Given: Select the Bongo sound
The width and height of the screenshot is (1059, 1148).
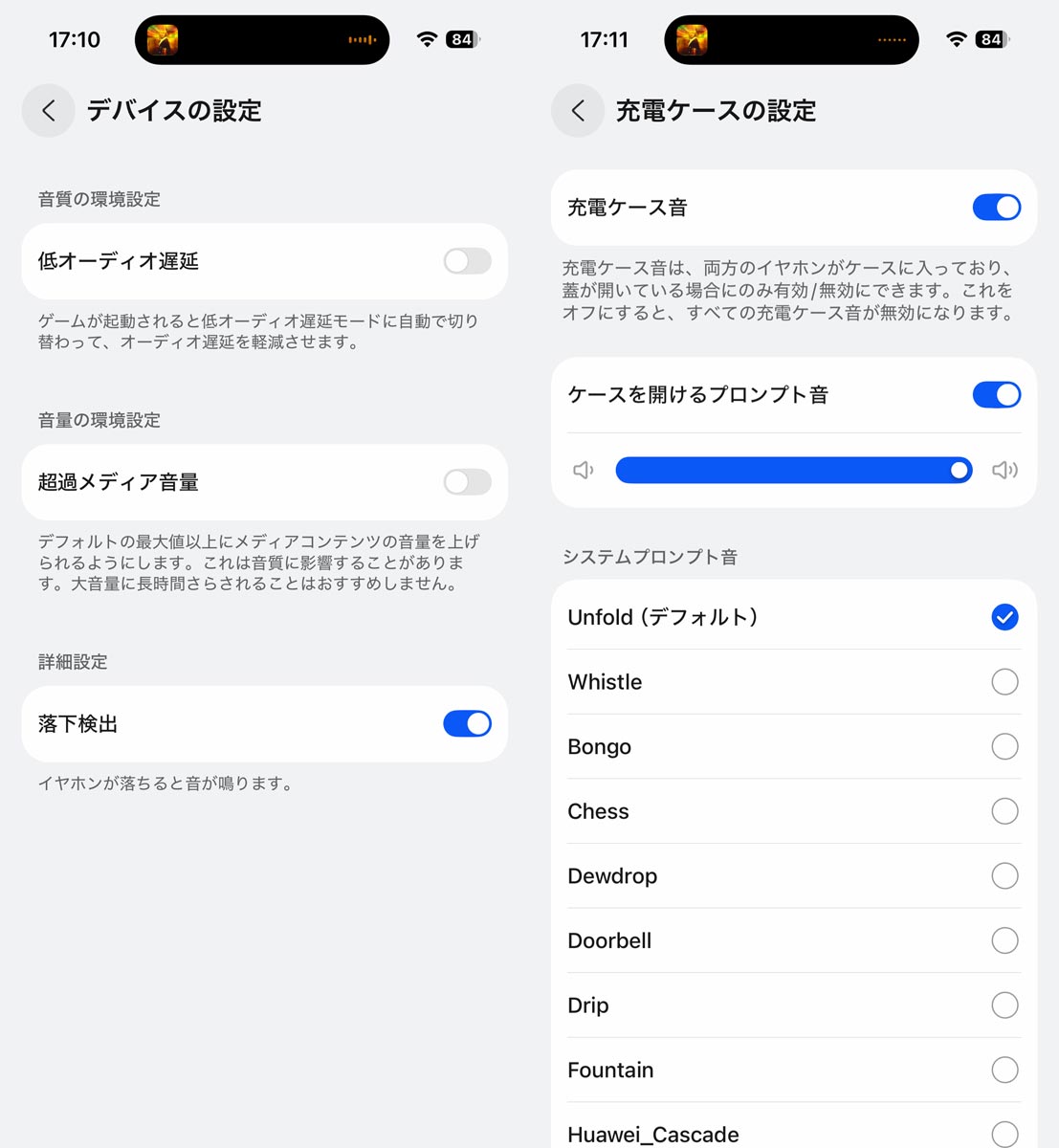Looking at the screenshot, I should (x=1004, y=746).
